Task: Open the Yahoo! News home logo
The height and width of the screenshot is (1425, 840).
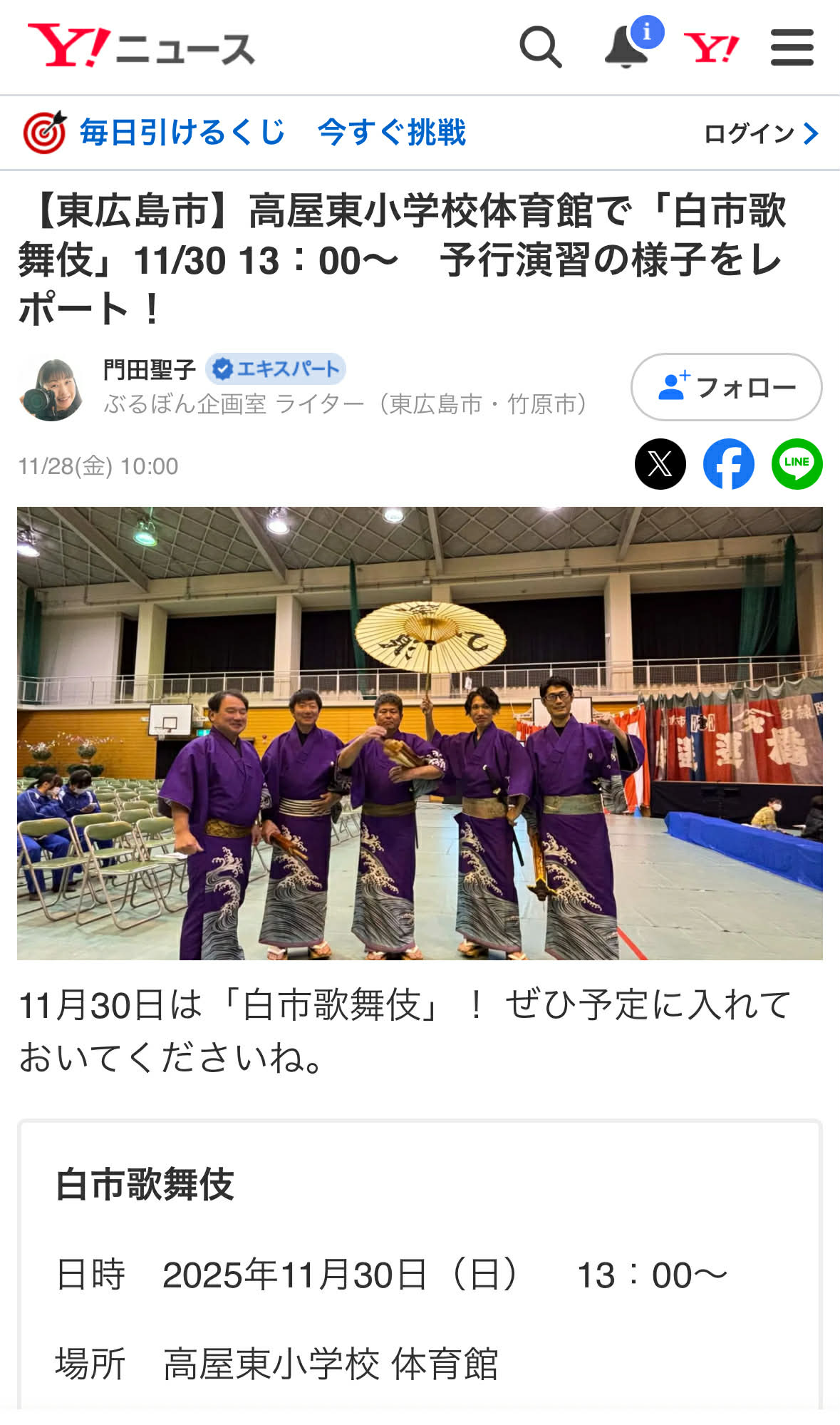Action: (x=141, y=46)
